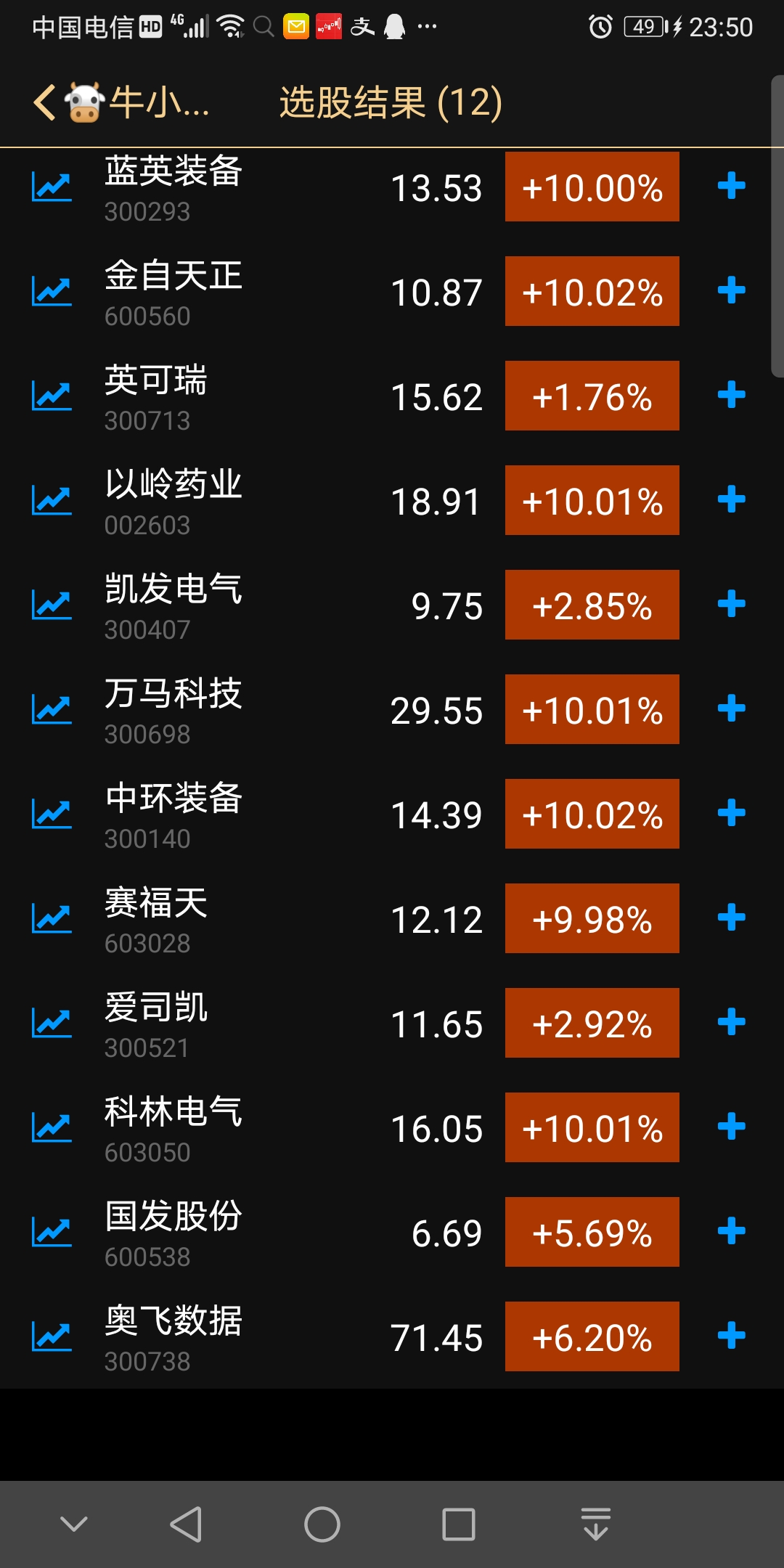The width and height of the screenshot is (784, 1568).
Task: View chart icon for 科林电气
Action: click(x=52, y=1127)
